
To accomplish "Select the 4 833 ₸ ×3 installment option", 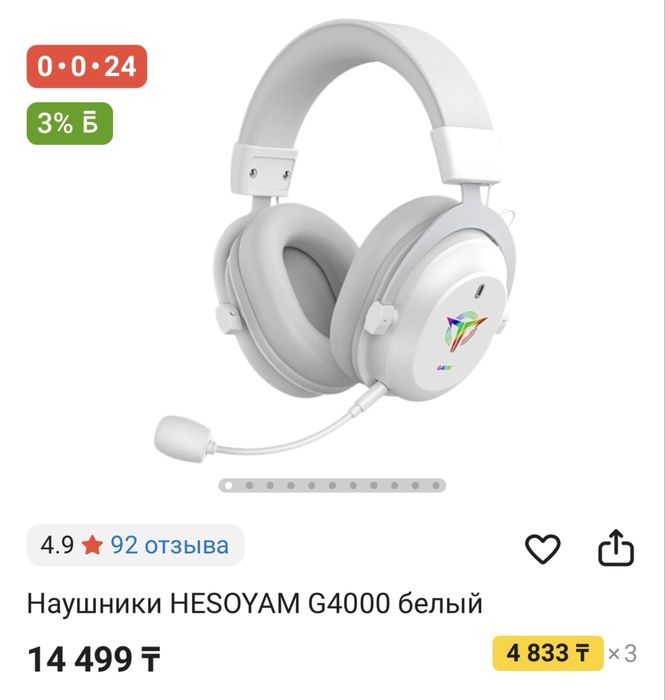I will click(549, 654).
